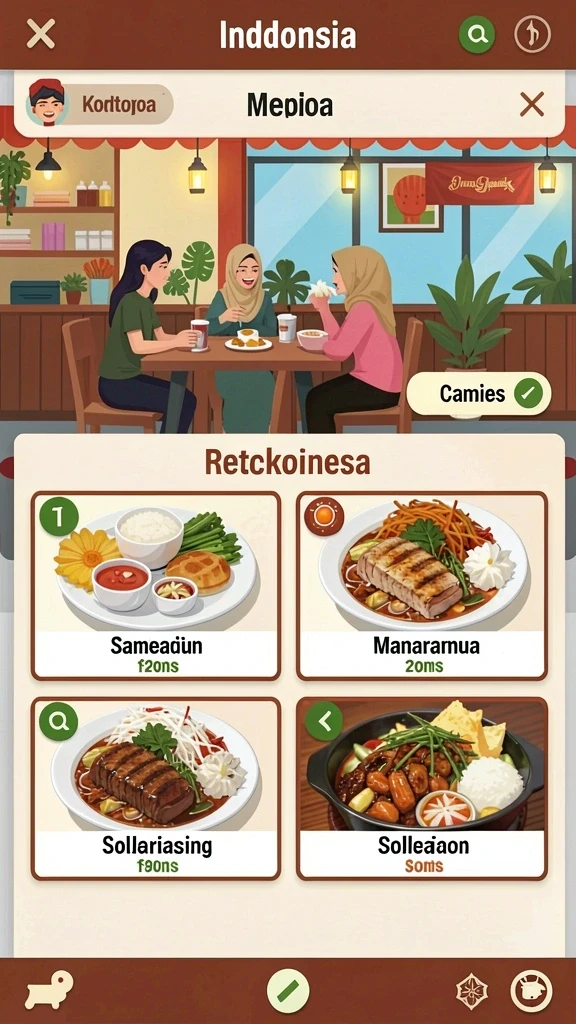Viewport: 576px width, 1024px height.
Task: Dismiss the Mepioa panel
Action: pos(532,104)
